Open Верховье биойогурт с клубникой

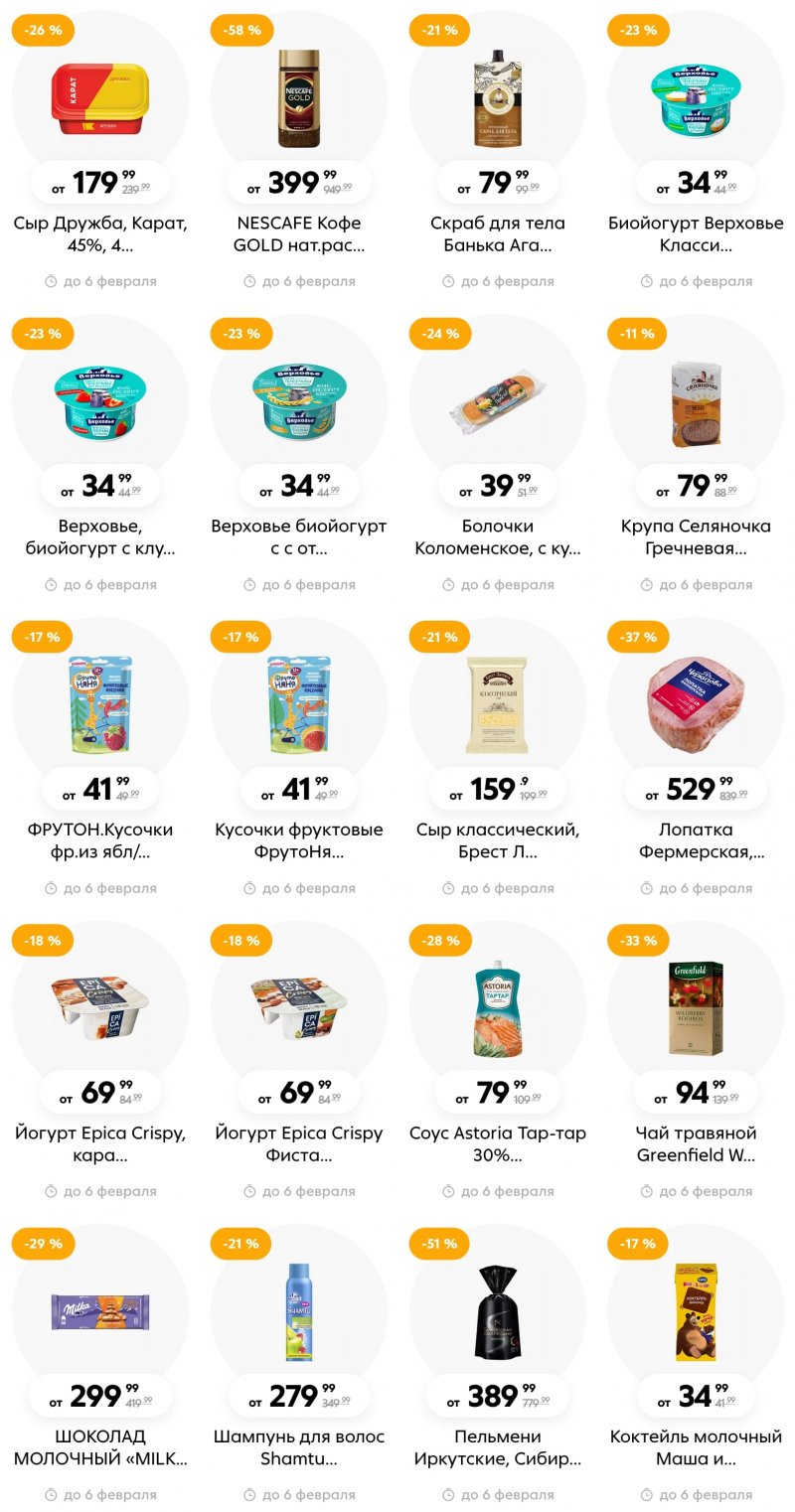point(99,402)
